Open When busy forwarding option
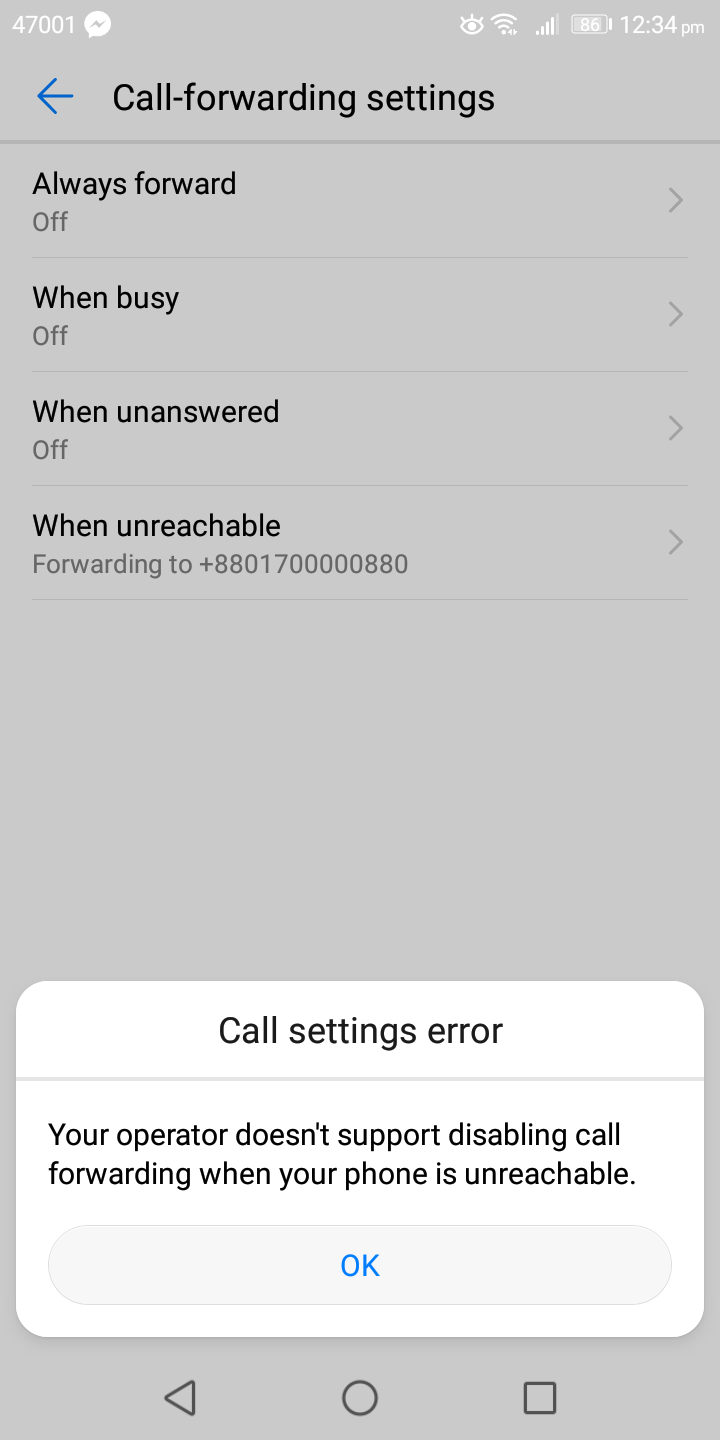Screen dimensions: 720x1440 click(x=360, y=315)
